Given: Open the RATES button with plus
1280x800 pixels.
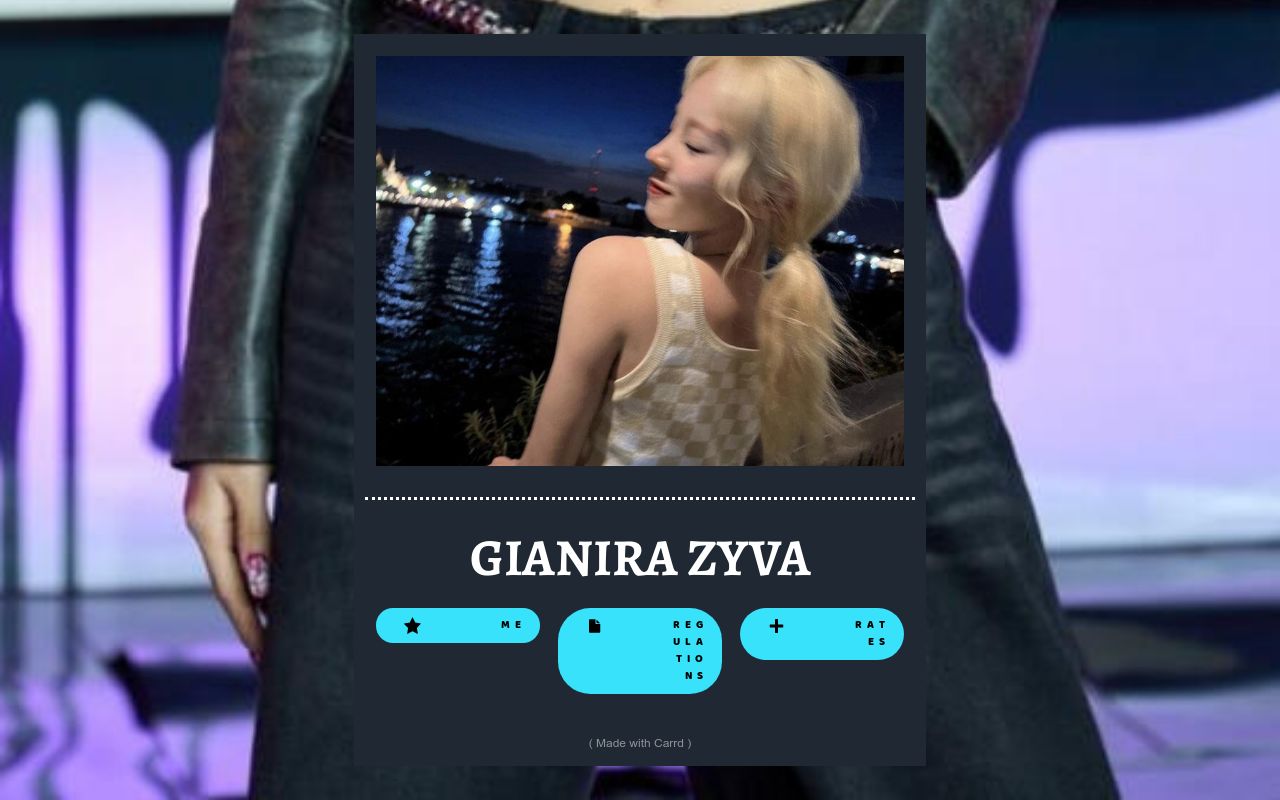Looking at the screenshot, I should click(822, 634).
